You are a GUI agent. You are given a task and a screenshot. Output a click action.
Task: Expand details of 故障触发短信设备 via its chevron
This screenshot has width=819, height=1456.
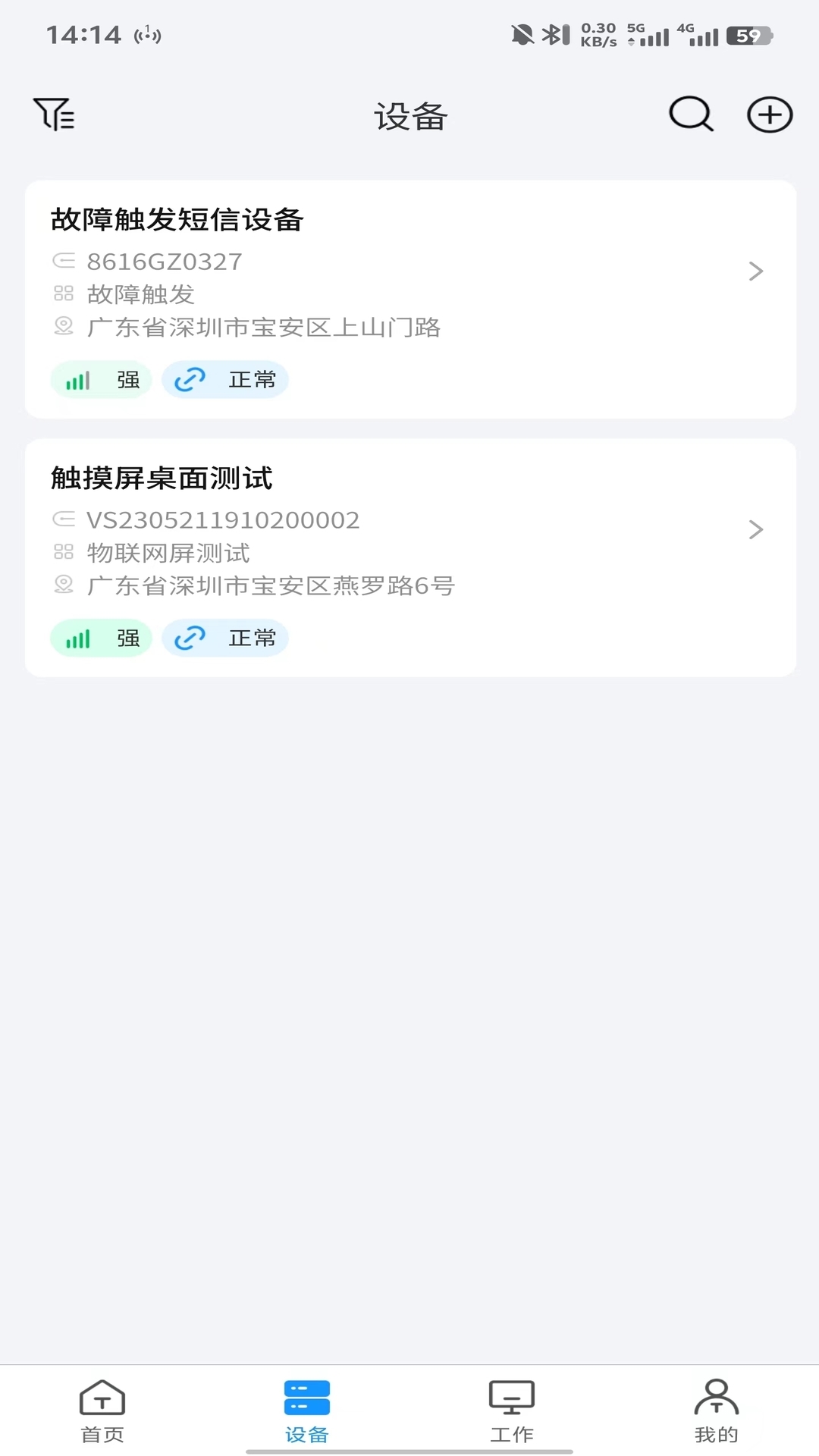pyautogui.click(x=755, y=271)
